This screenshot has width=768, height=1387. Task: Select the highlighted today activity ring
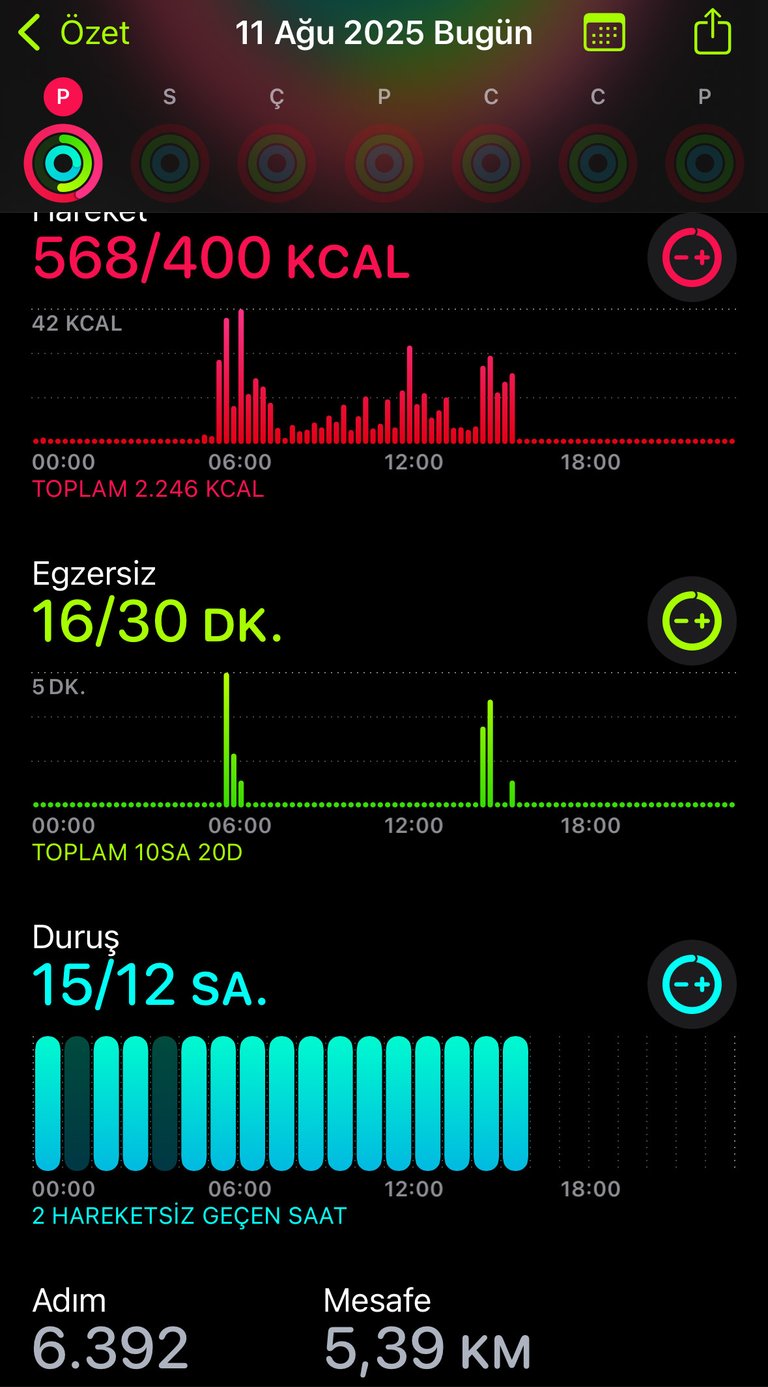[63, 162]
